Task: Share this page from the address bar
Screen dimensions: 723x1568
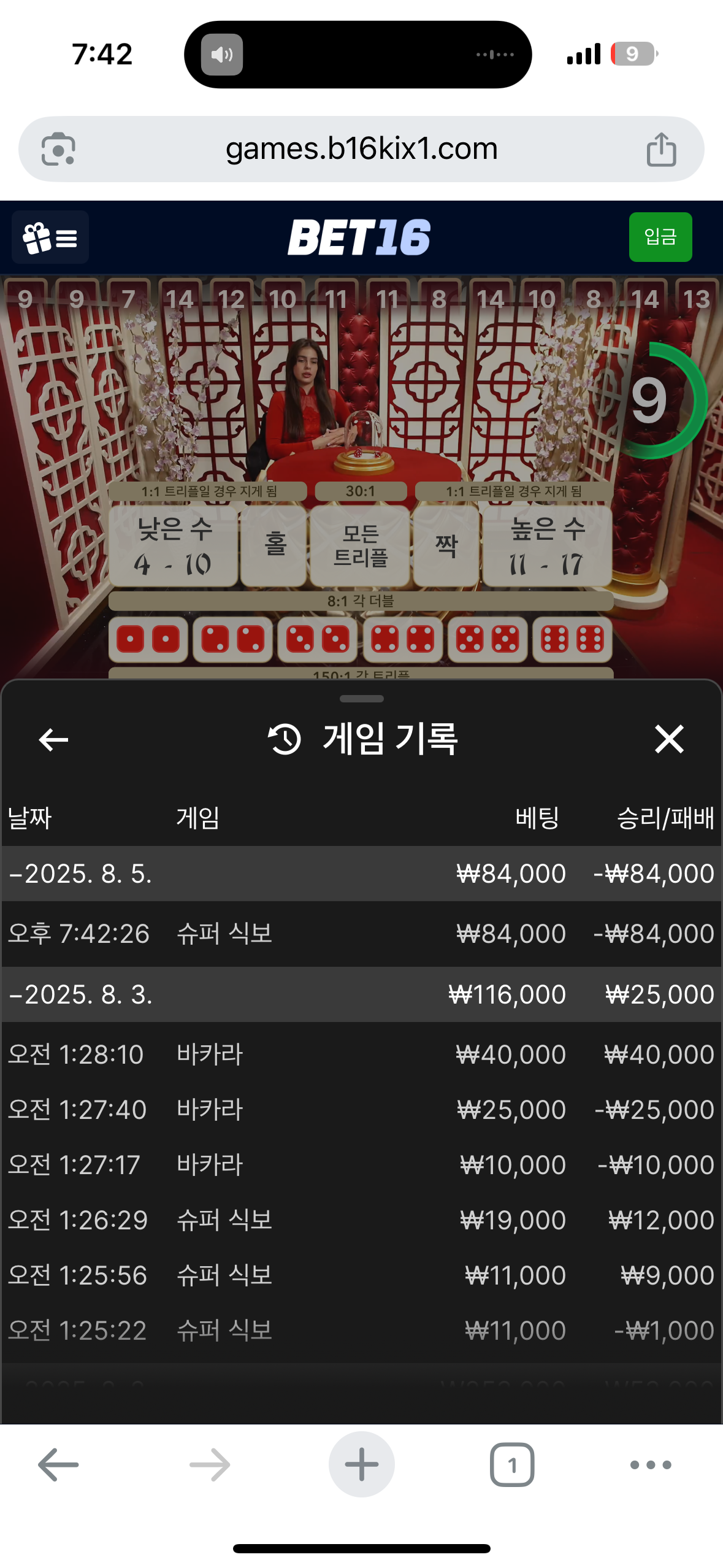Action: [x=661, y=150]
